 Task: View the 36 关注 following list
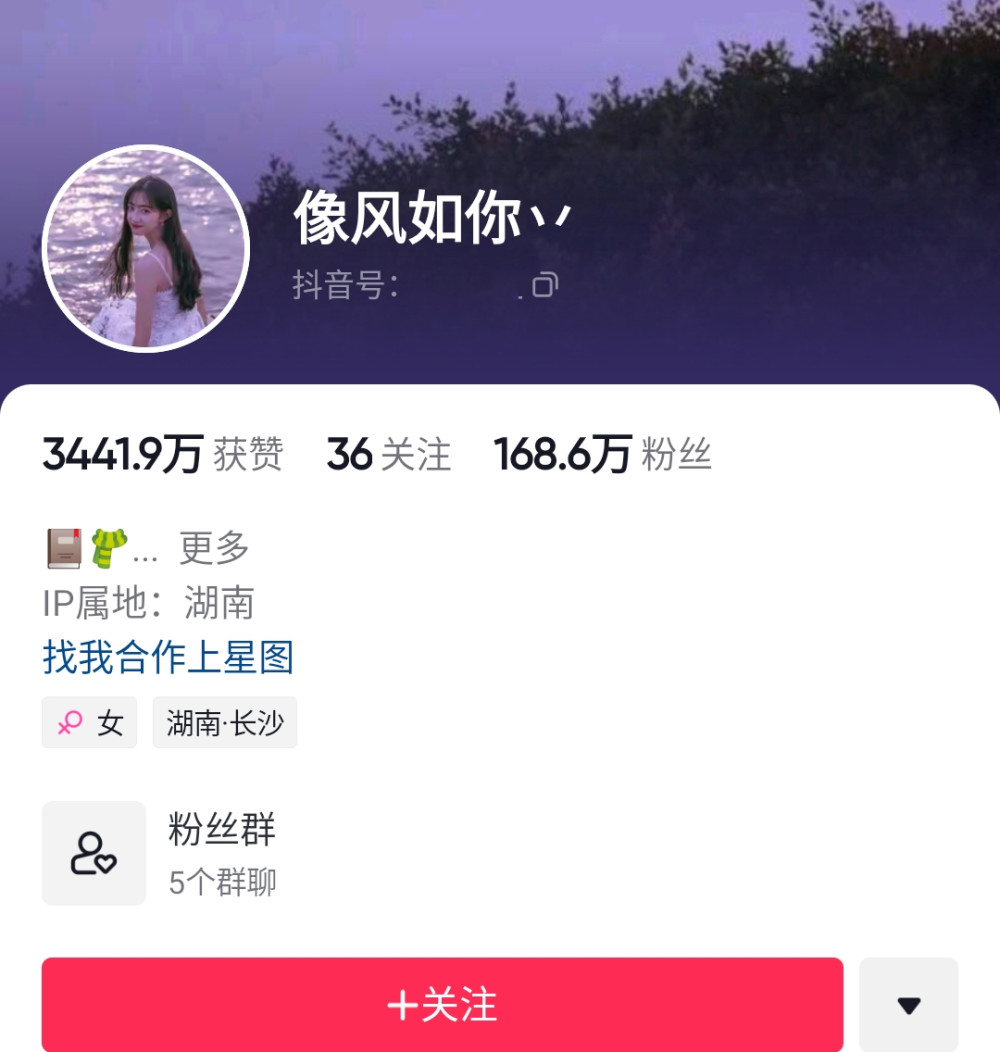coord(388,455)
